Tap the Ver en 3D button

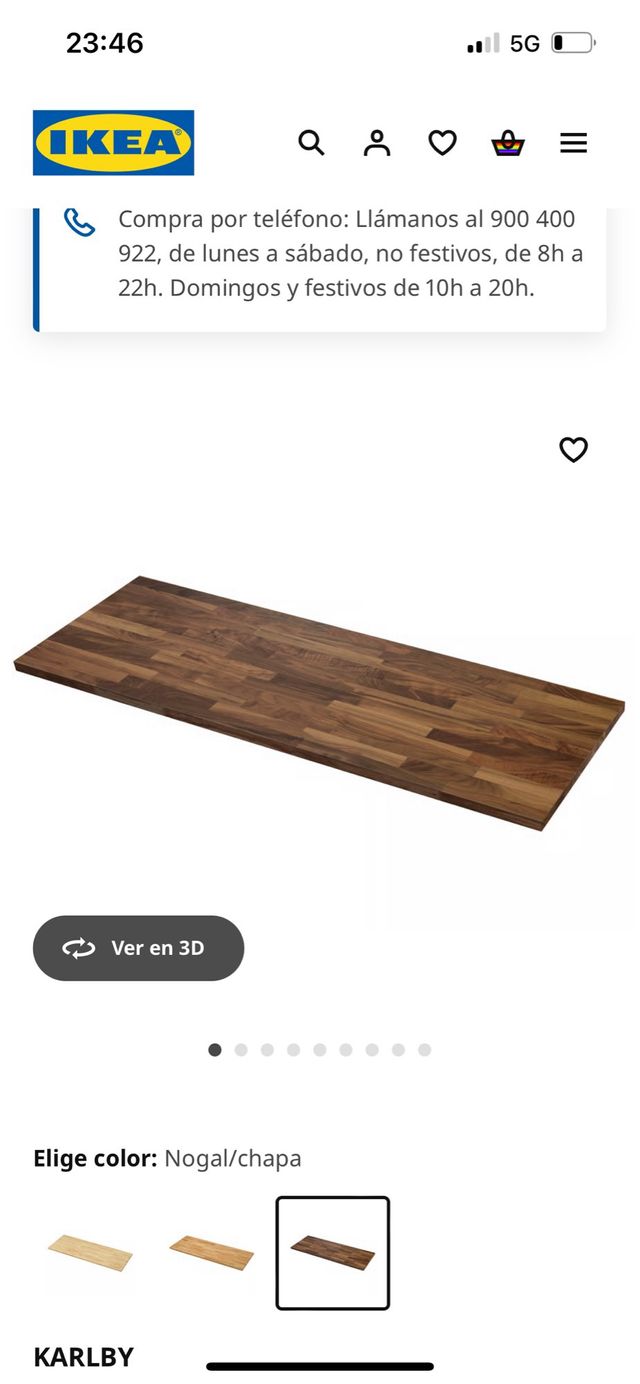tap(138, 948)
